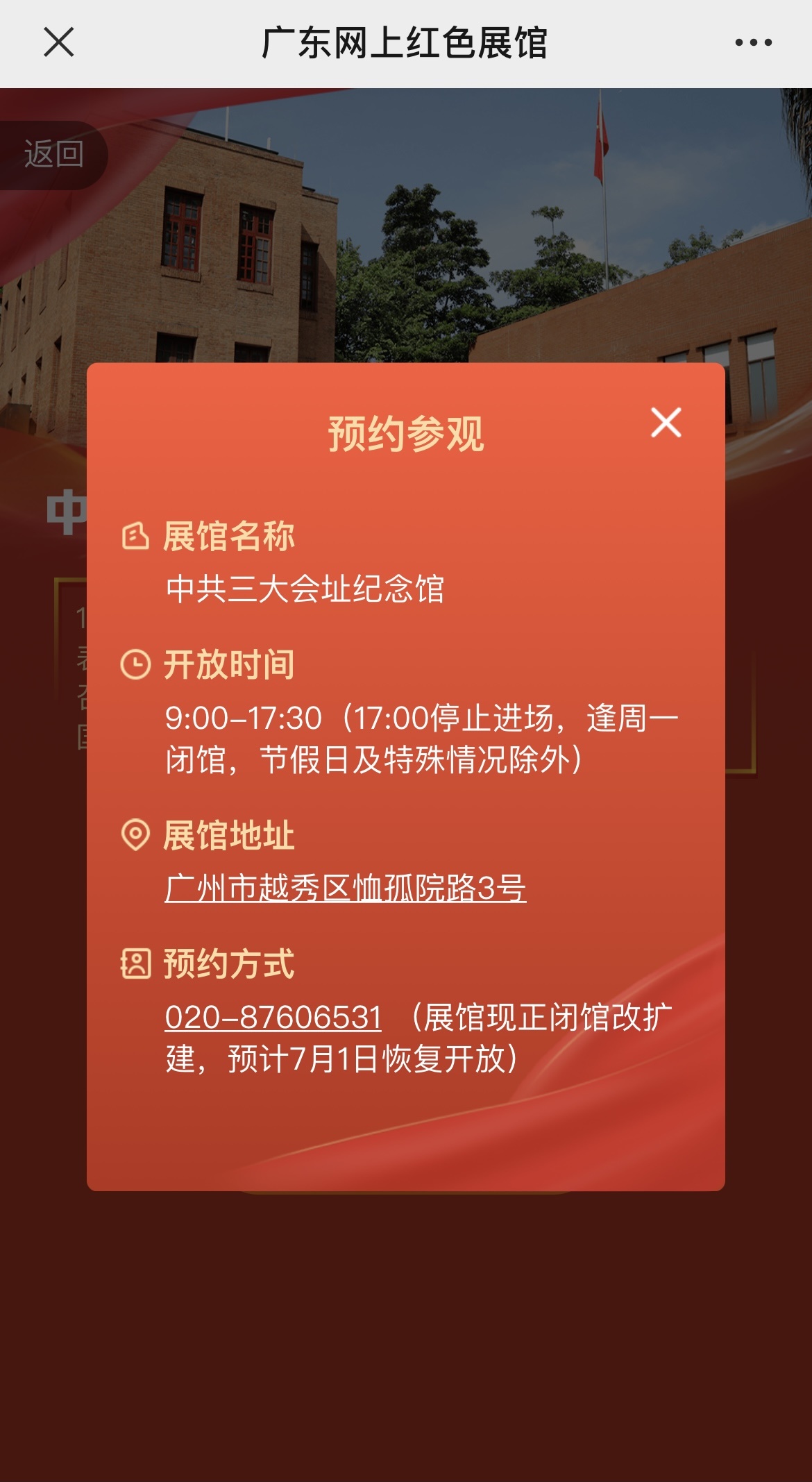This screenshot has height=1482, width=812.
Task: Open the three-dot overflow menu
Action: pyautogui.click(x=753, y=42)
